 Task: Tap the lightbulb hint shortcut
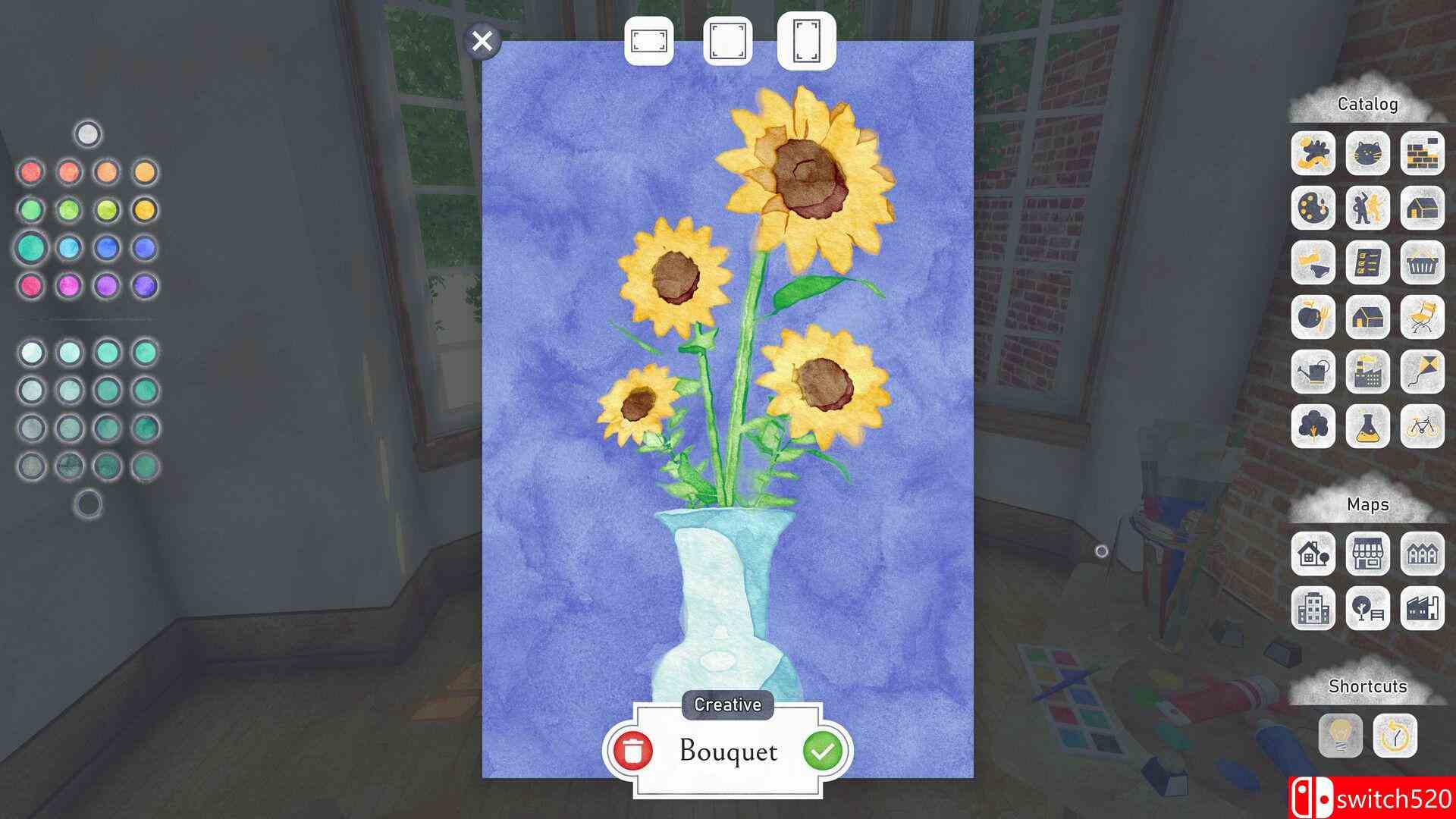pyautogui.click(x=1340, y=735)
